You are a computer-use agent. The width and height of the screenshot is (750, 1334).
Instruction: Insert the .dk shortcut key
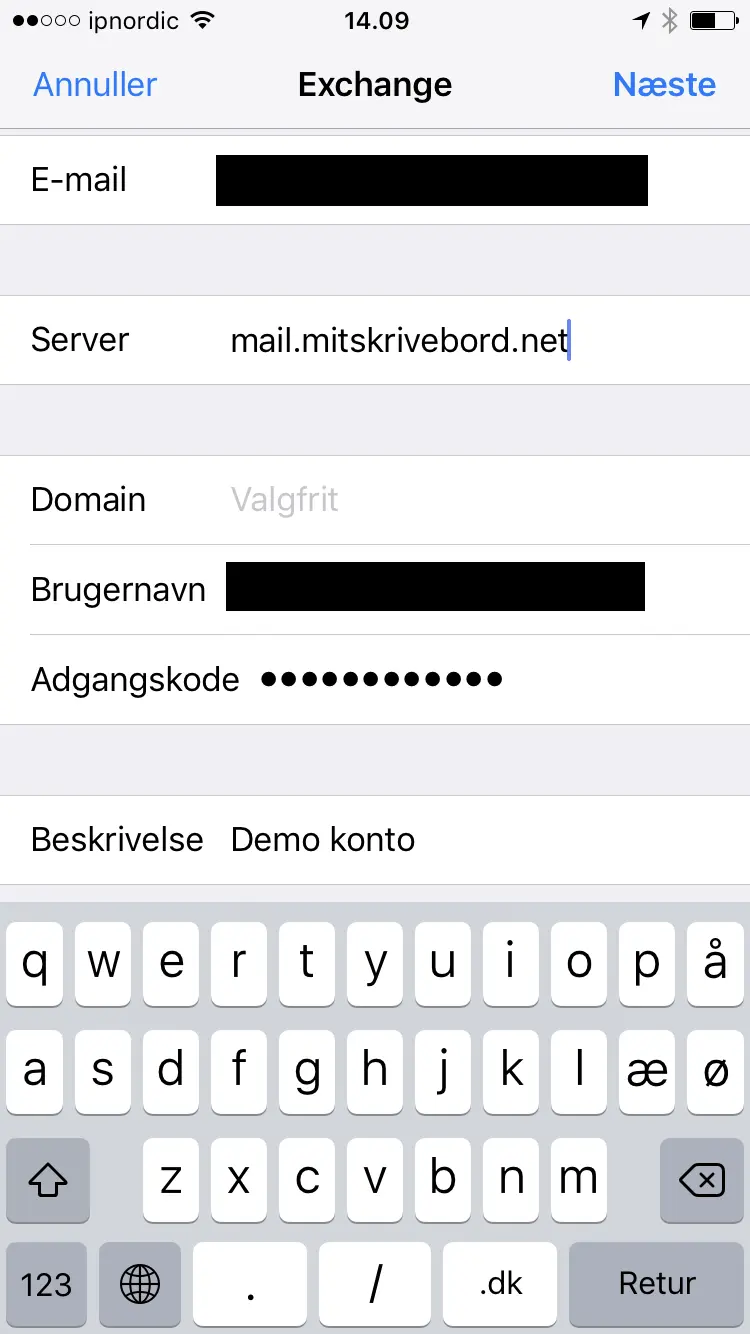click(500, 1284)
